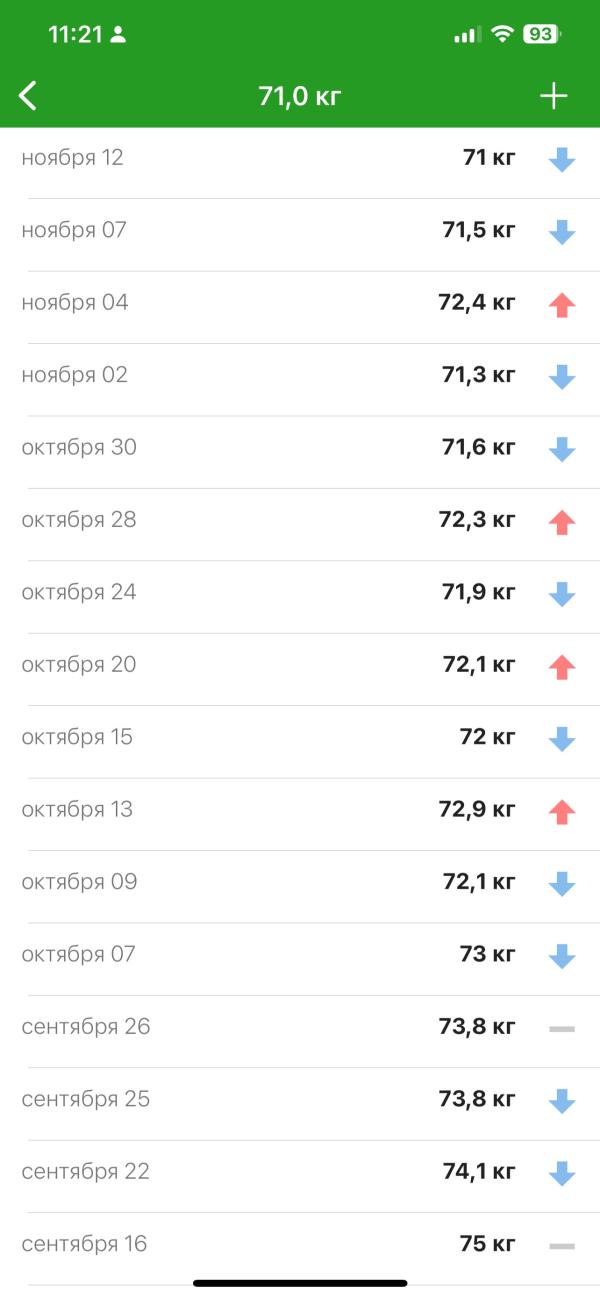Open the сентября 26 weight record
The height and width of the screenshot is (1297, 600).
click(300, 1027)
